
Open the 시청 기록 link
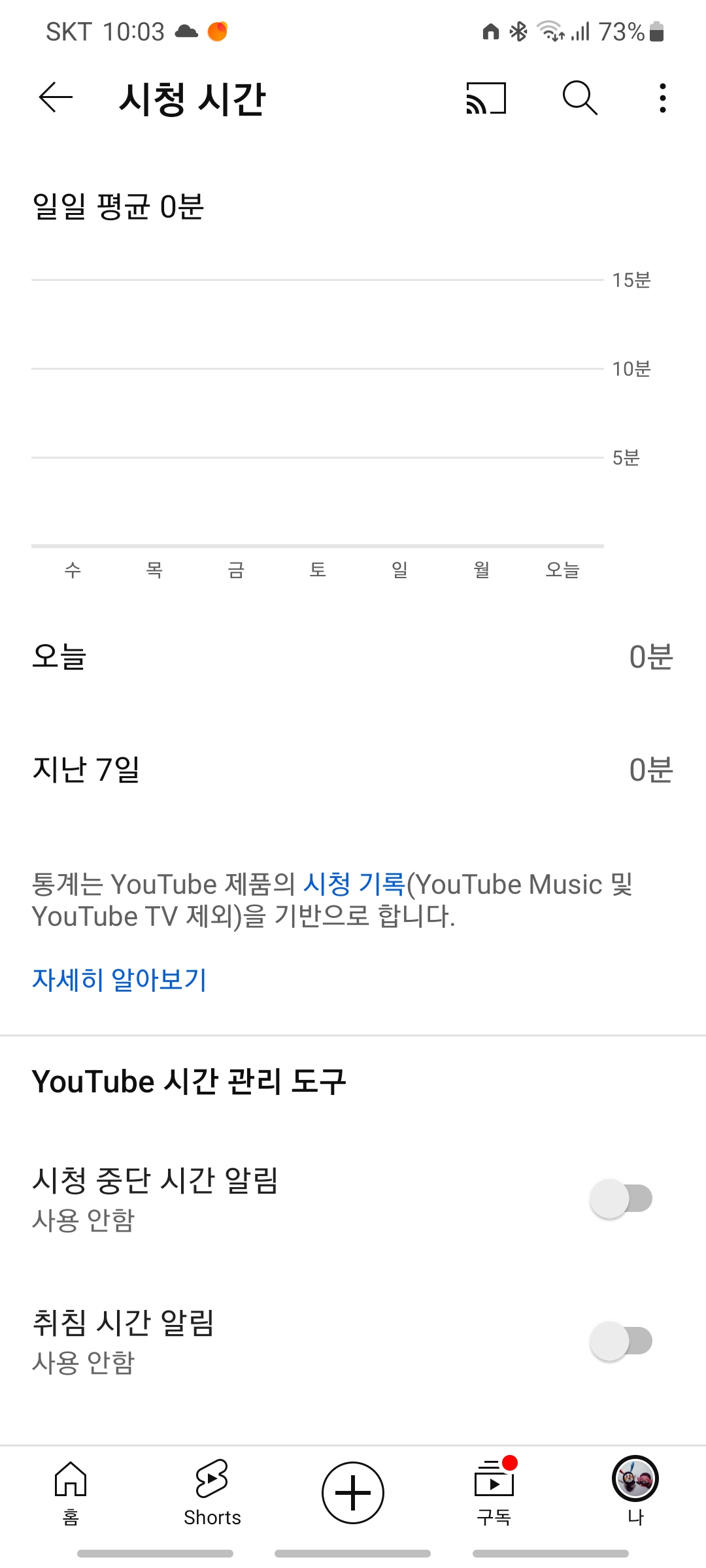click(354, 884)
